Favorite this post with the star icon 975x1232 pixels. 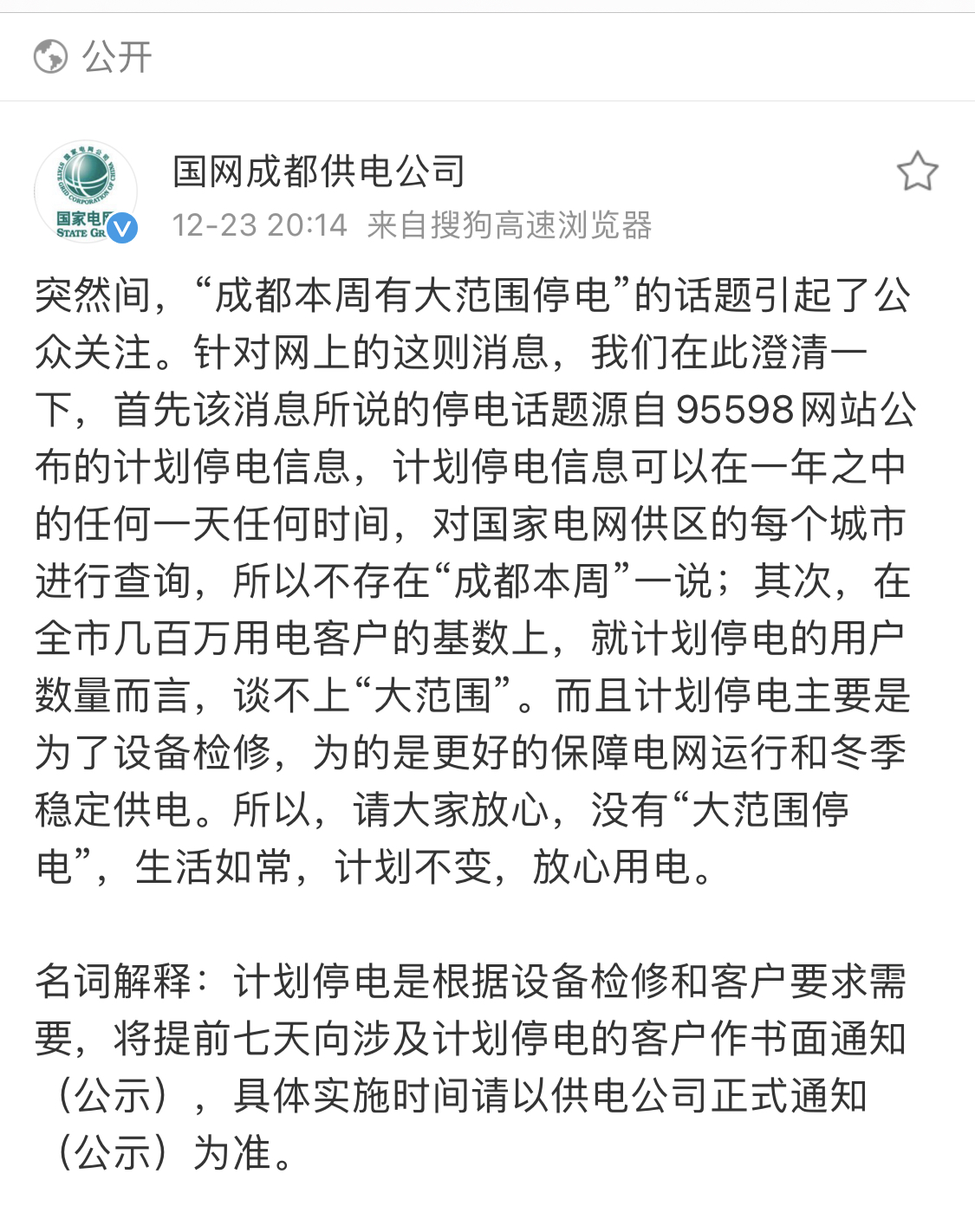click(917, 172)
